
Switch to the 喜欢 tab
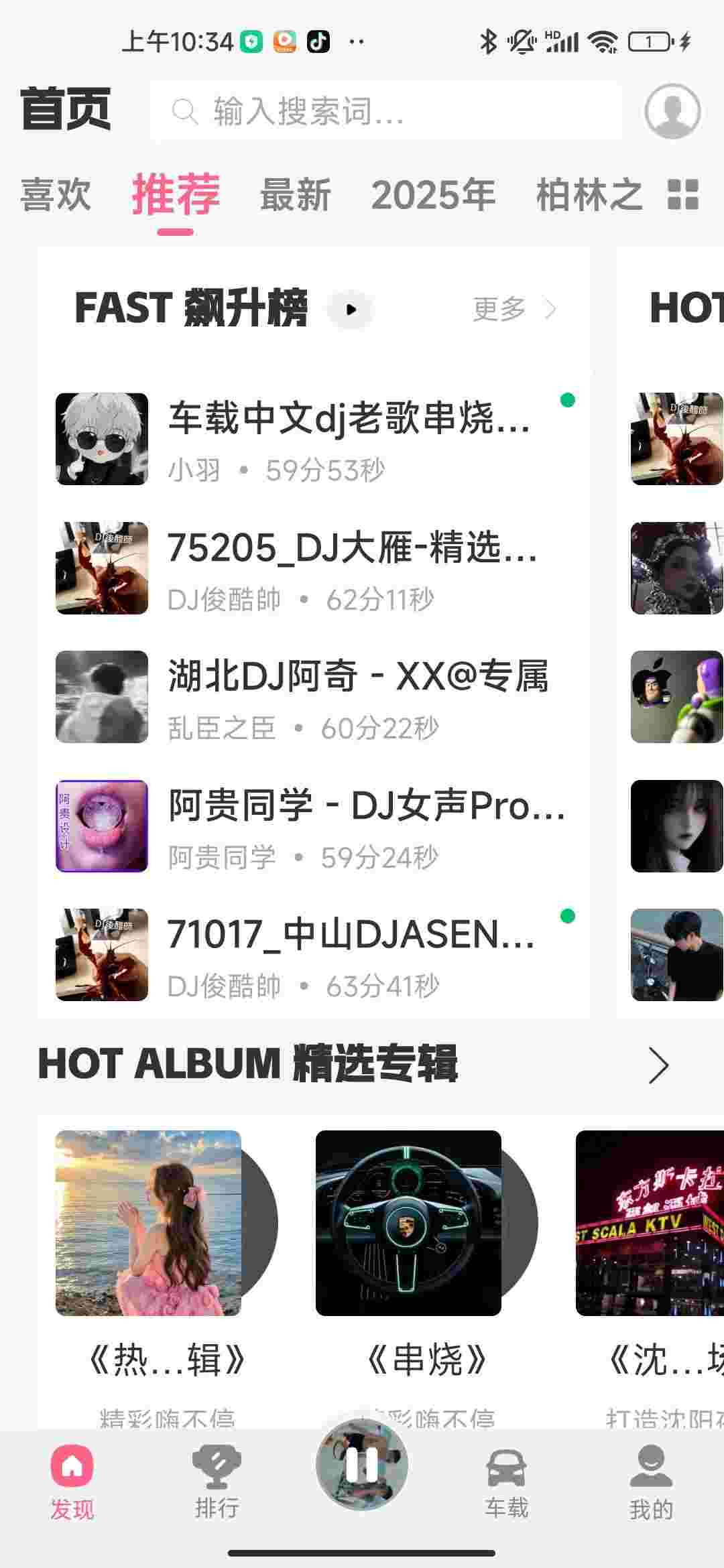pyautogui.click(x=55, y=195)
